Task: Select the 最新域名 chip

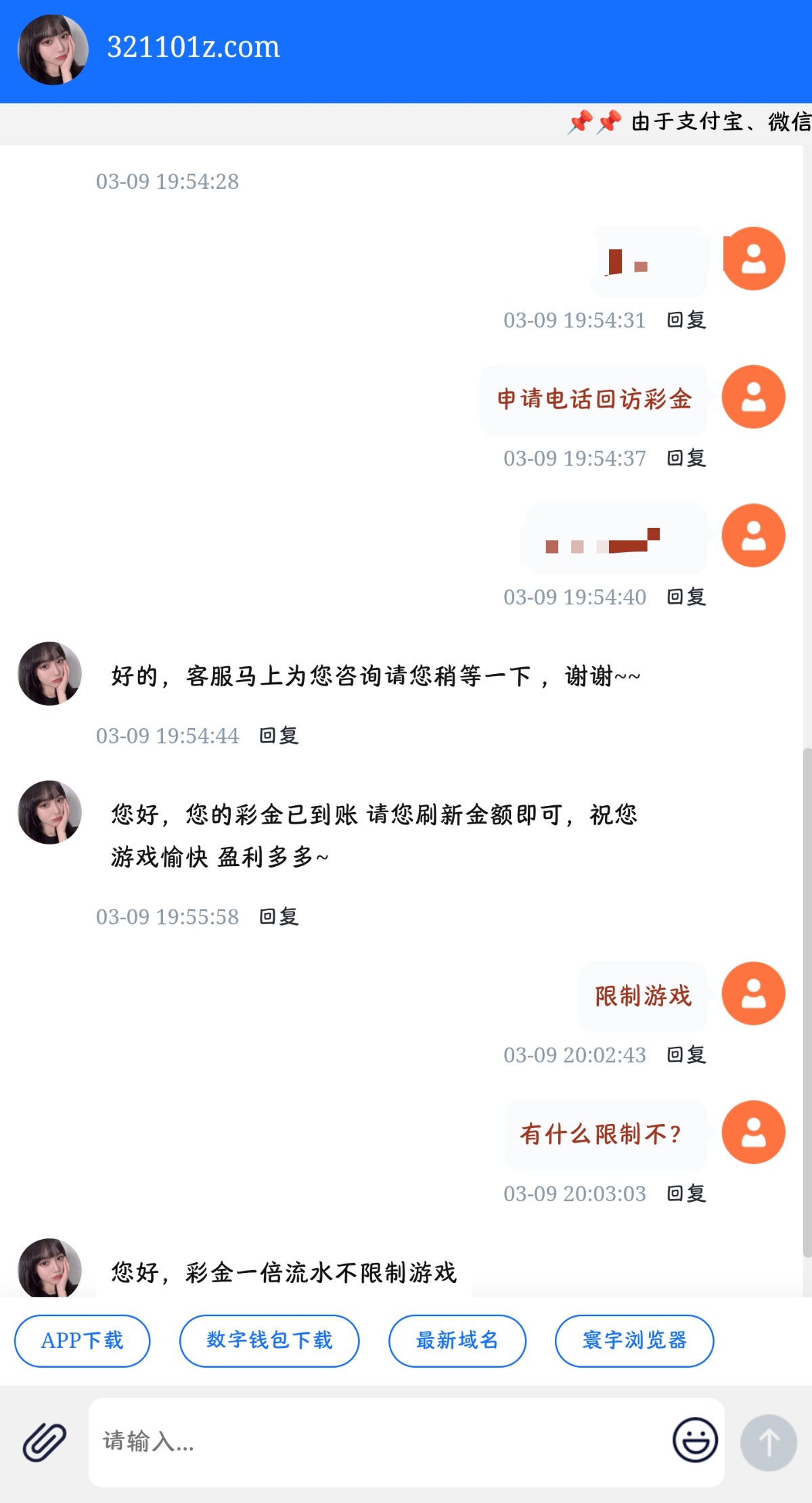Action: [457, 1341]
